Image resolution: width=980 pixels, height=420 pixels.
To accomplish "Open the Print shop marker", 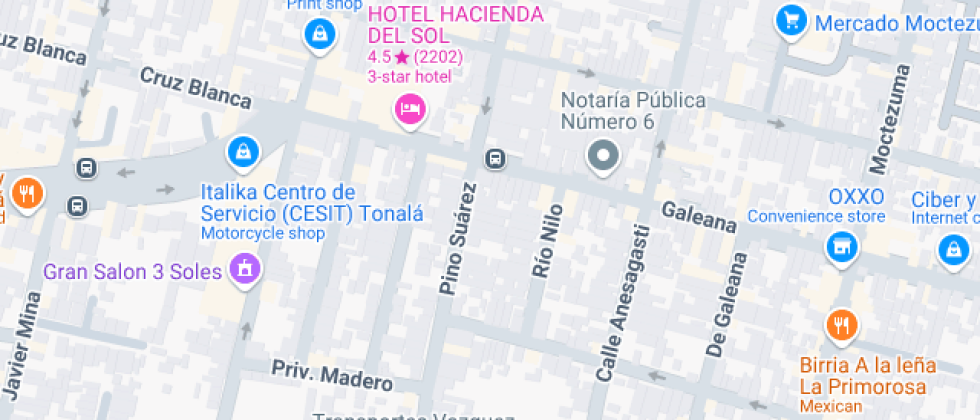I will tap(320, 32).
